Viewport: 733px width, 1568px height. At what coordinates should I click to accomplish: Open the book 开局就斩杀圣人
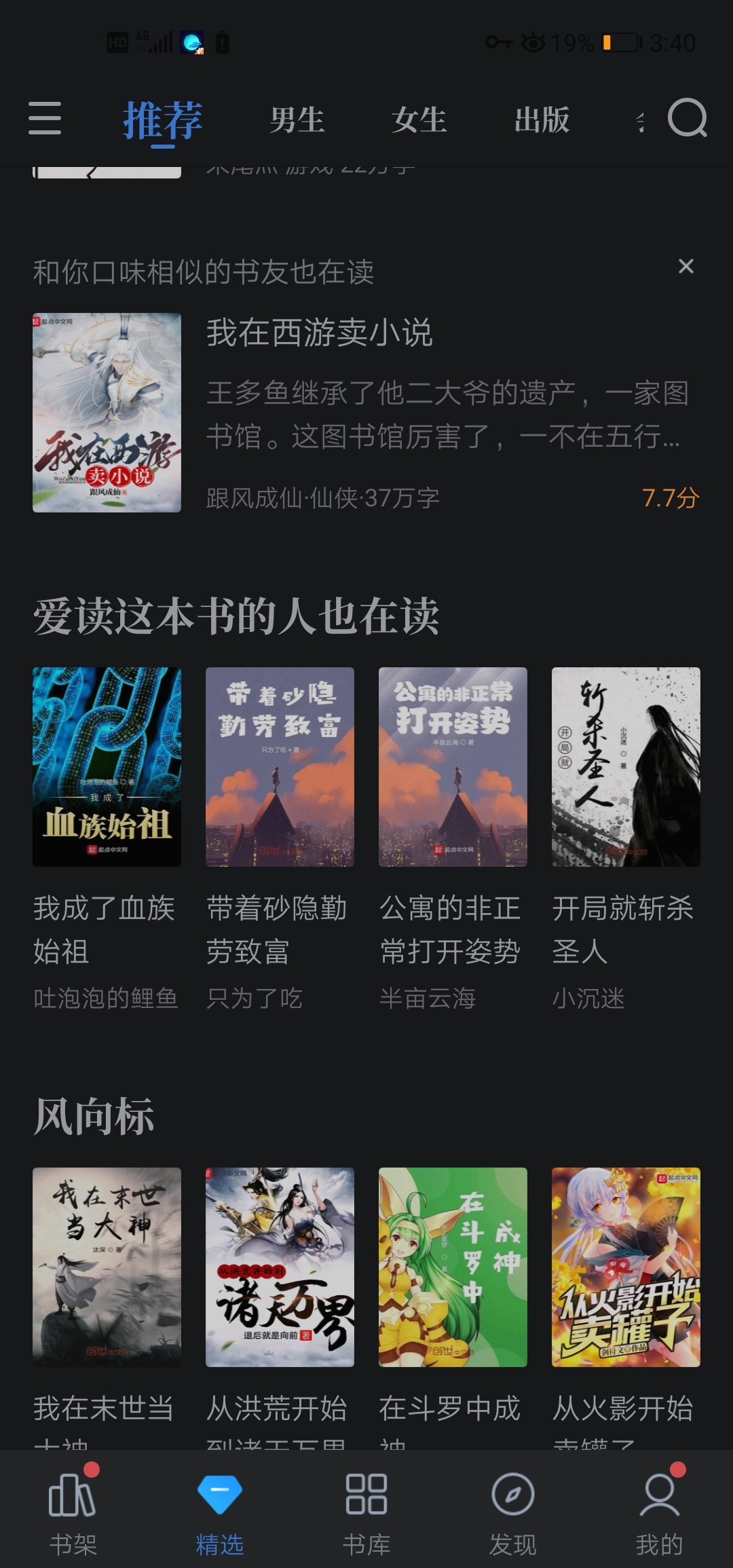pyautogui.click(x=626, y=767)
